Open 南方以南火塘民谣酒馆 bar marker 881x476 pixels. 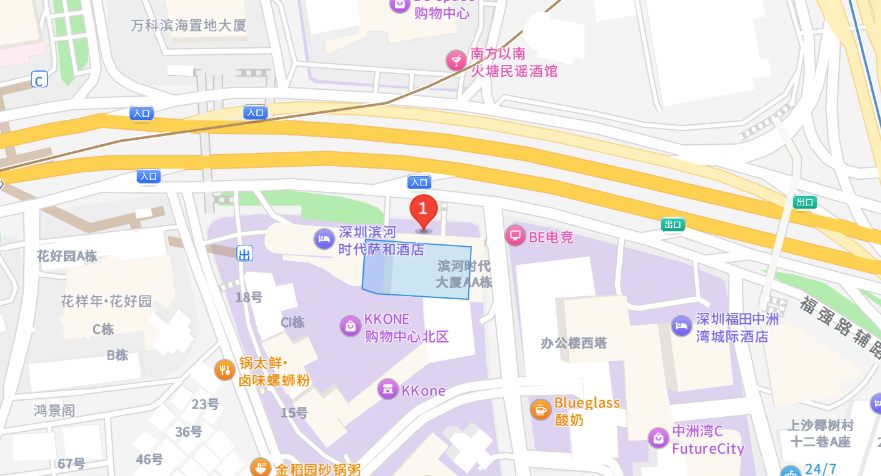[456, 61]
